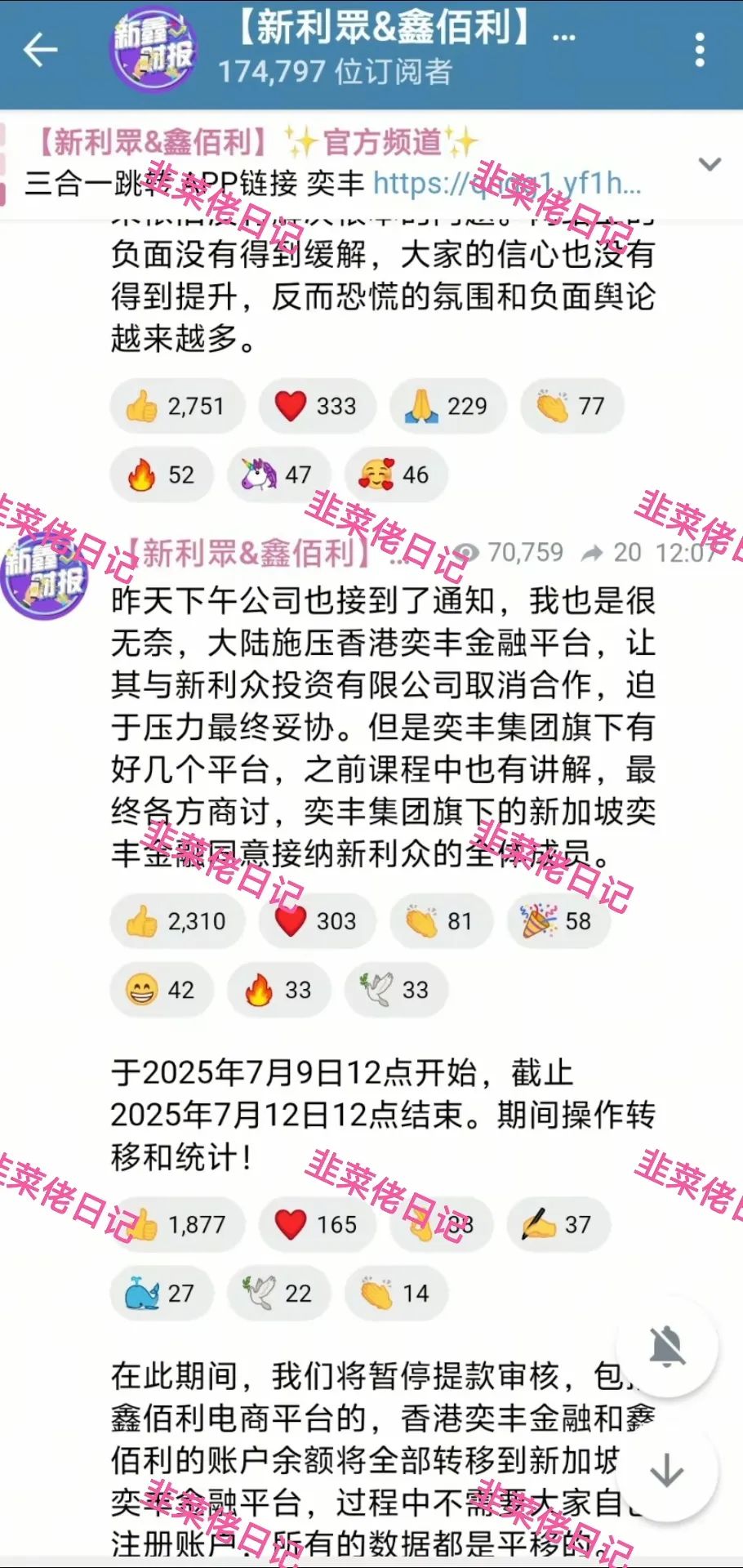This screenshot has width=743, height=1568.
Task: Unmute channel via the bell button
Action: 667,1346
